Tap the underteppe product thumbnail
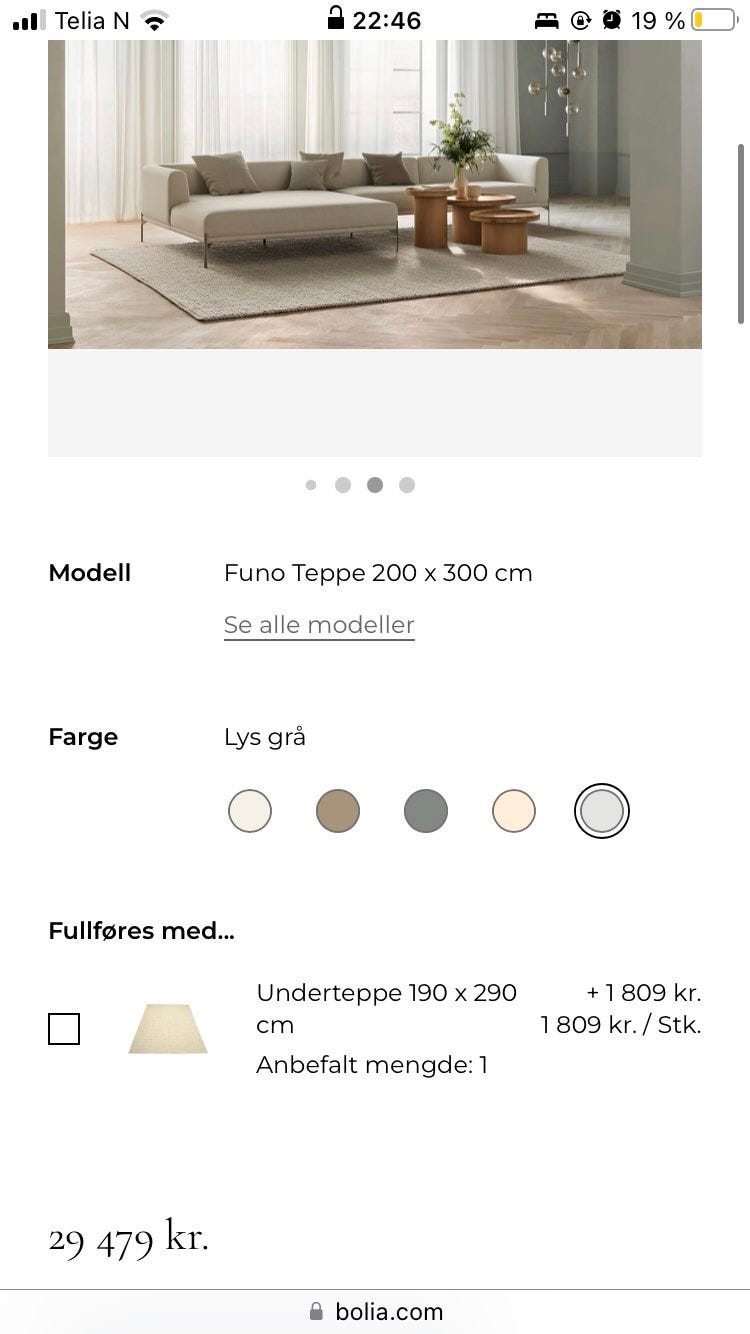 [167, 1028]
